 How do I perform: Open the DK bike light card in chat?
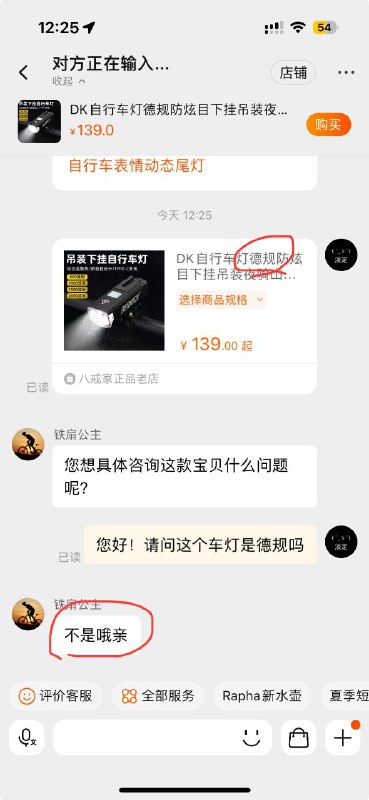coord(185,316)
